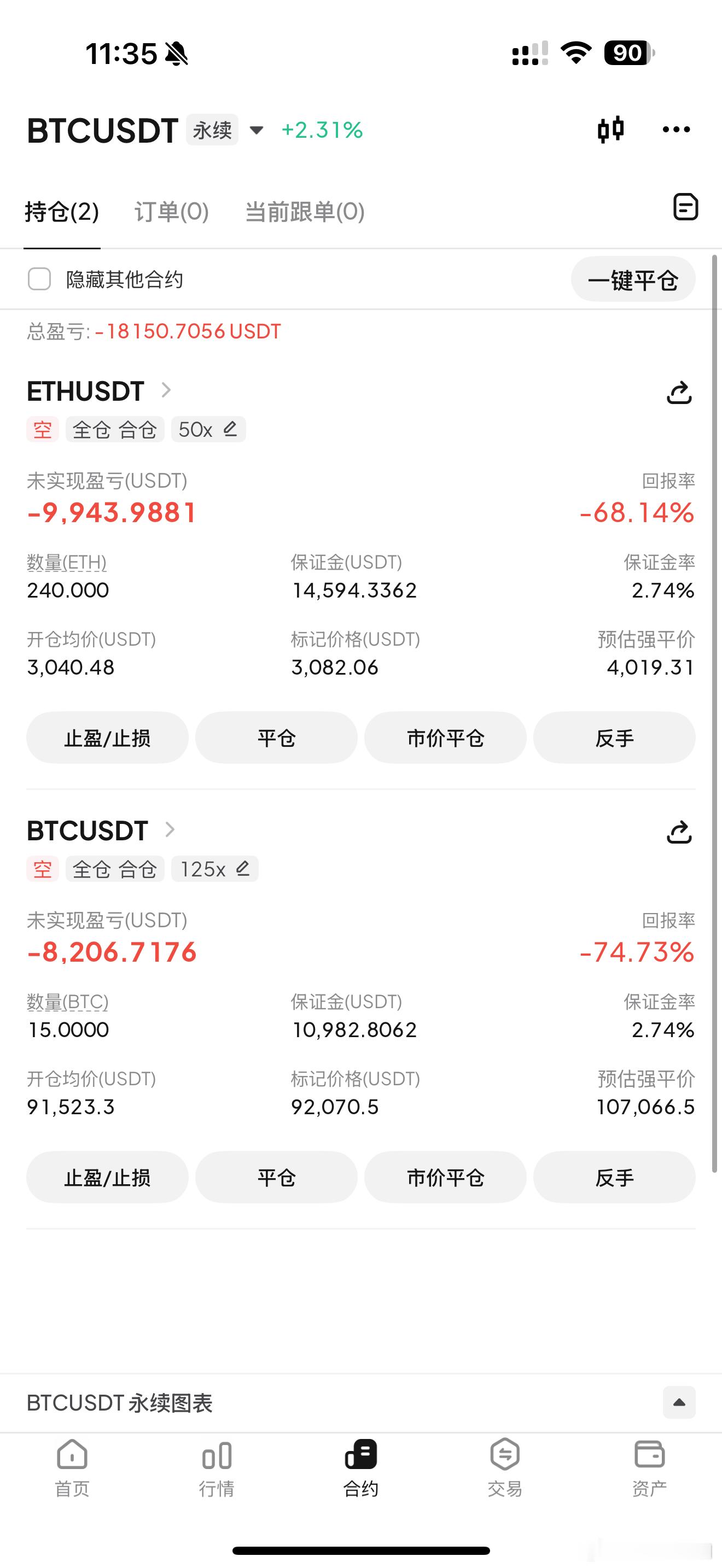Image resolution: width=722 pixels, height=1568 pixels.
Task: Tap the 一键平仓 close-all button
Action: coord(633,280)
